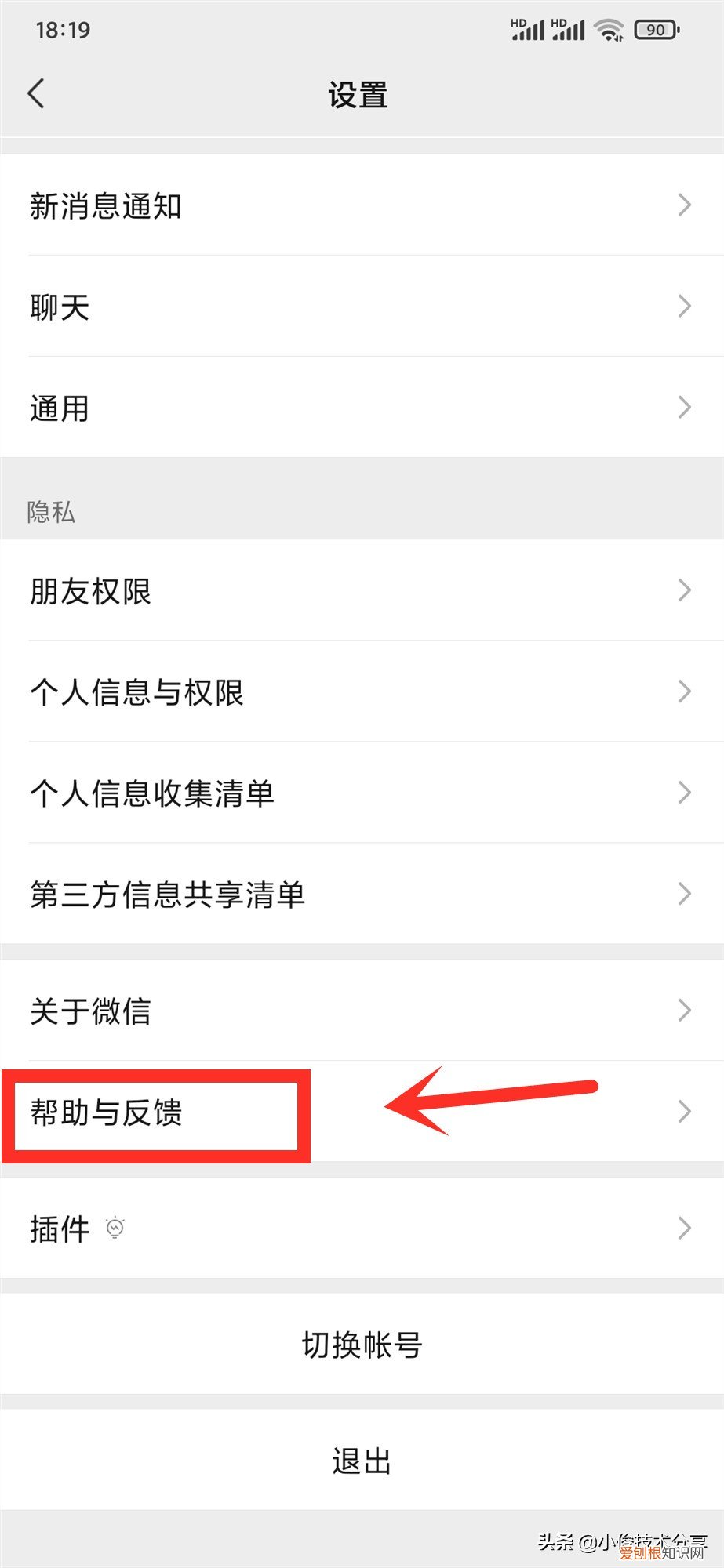Open 新消息通知 message notification settings

point(361,206)
